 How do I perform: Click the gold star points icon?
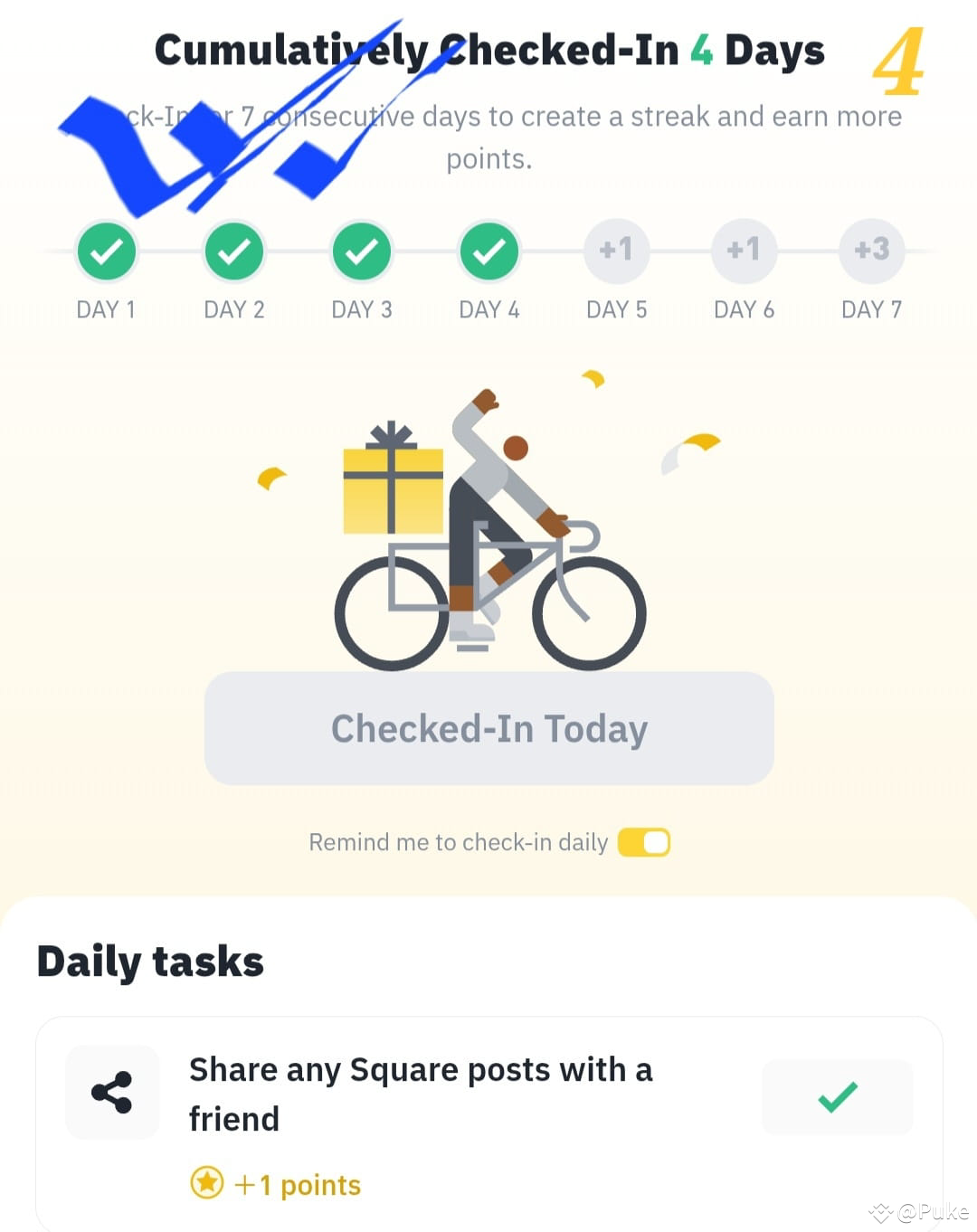coord(206,1183)
